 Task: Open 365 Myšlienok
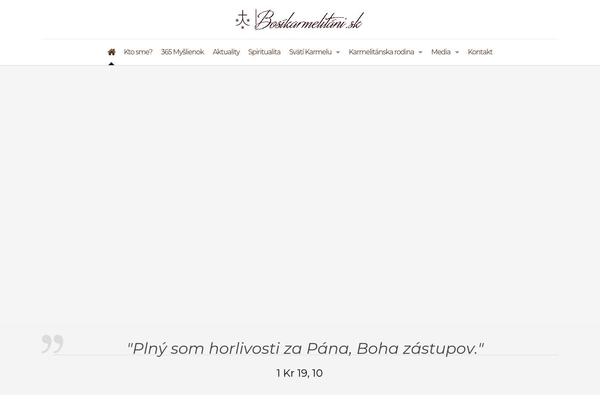182,52
